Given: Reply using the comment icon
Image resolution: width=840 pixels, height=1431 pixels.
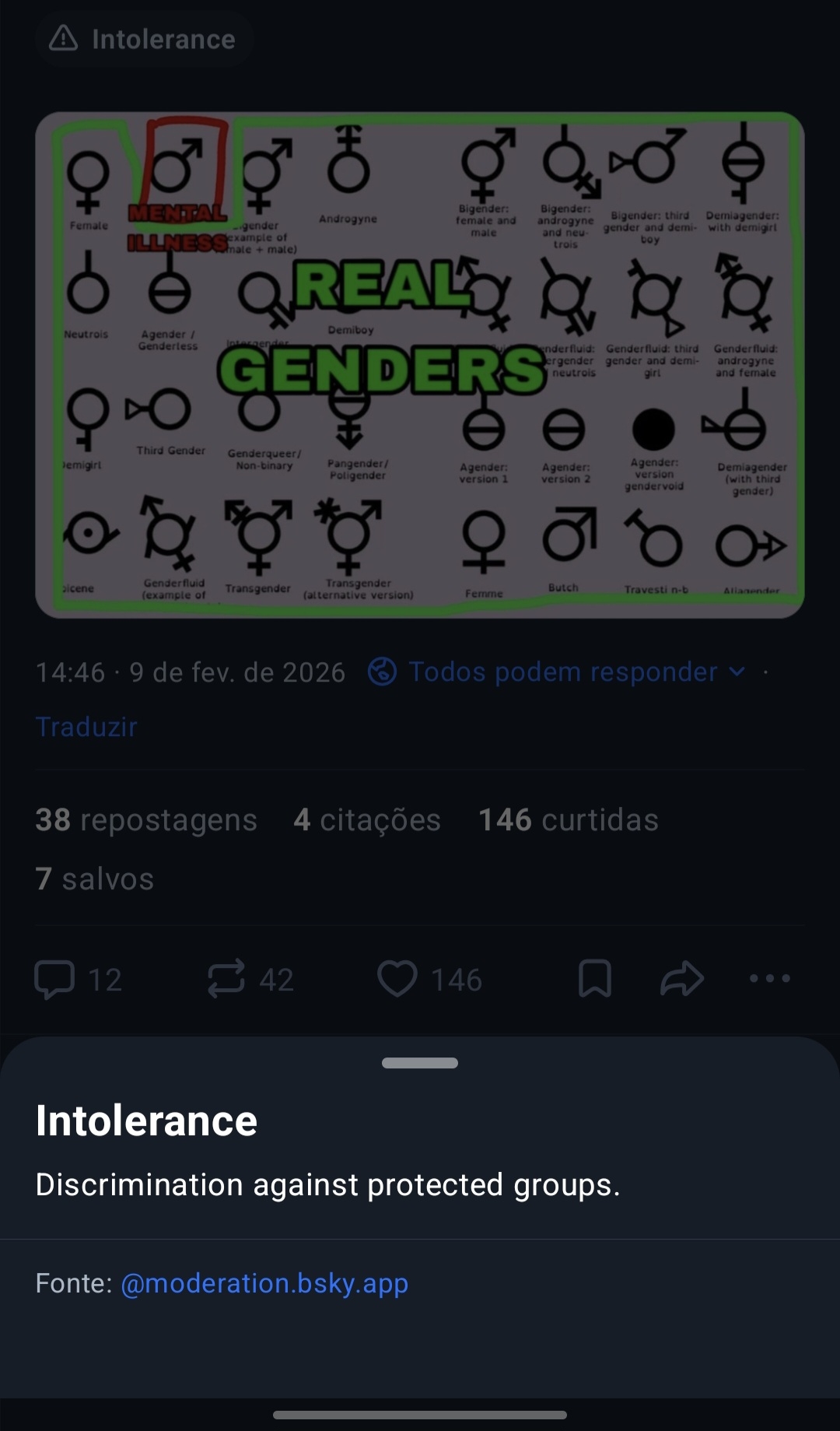Looking at the screenshot, I should coord(54,979).
